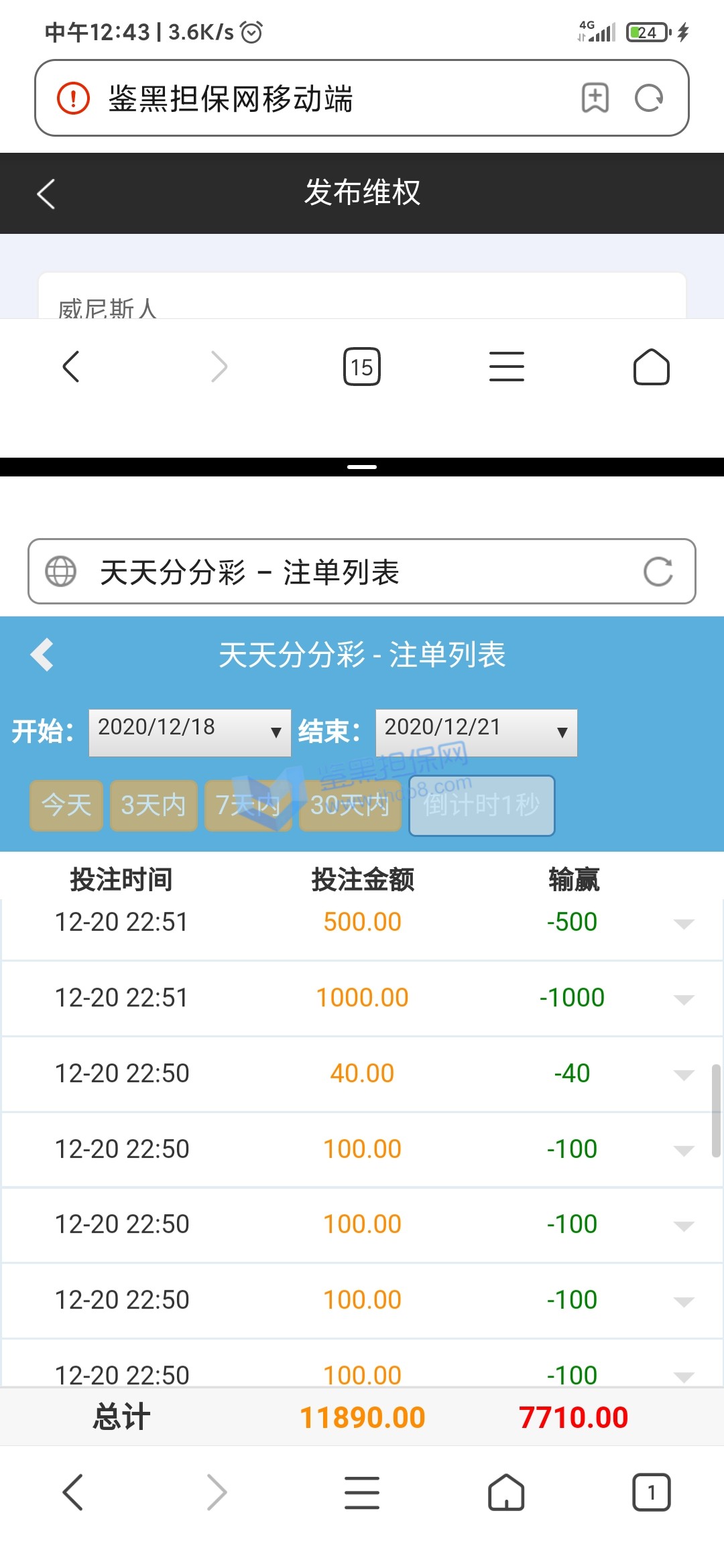Open the 15 tabs switcher
Image resolution: width=724 pixels, height=1568 pixels.
(362, 367)
